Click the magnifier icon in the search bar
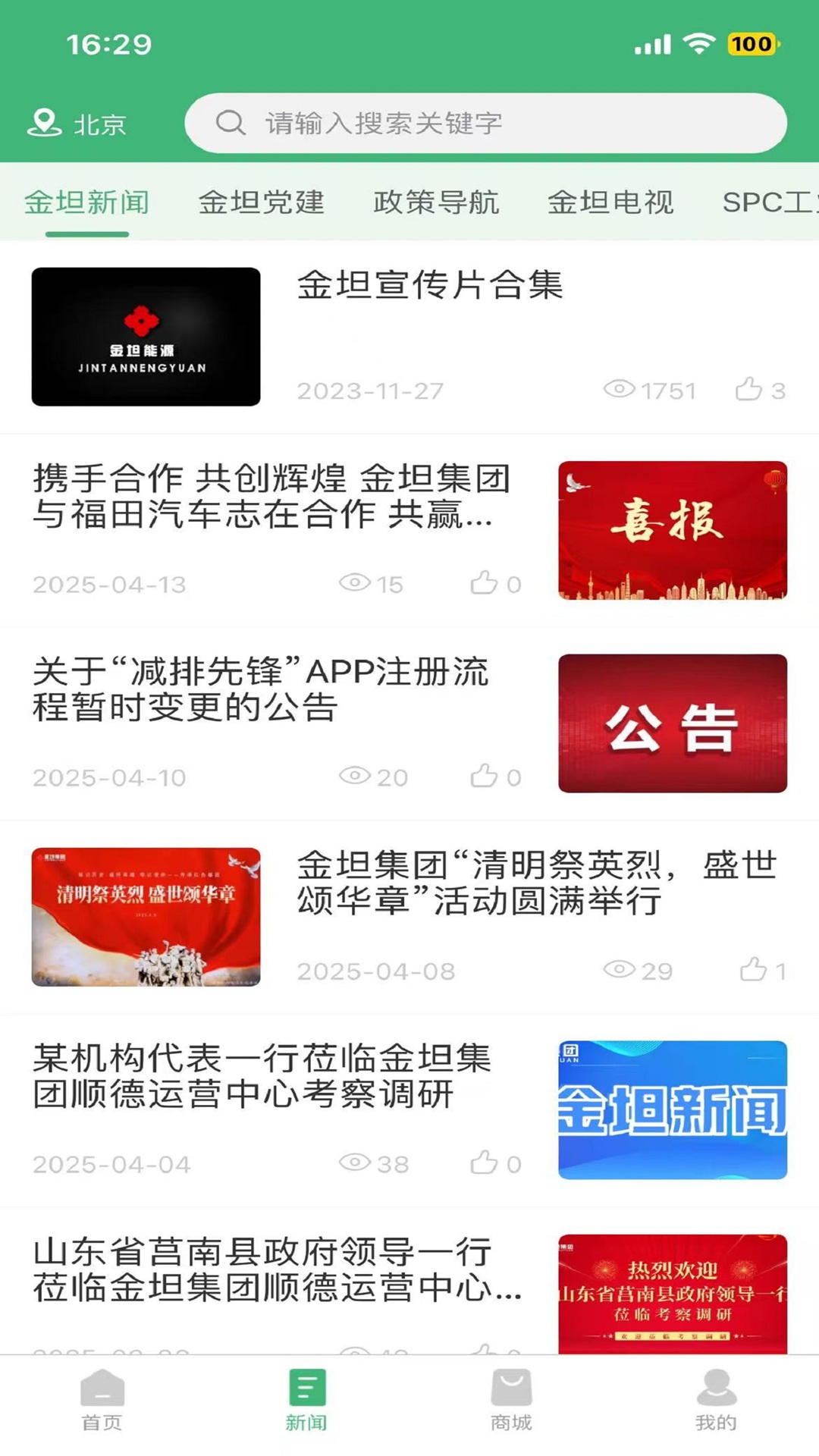Viewport: 819px width, 1456px height. [x=230, y=122]
